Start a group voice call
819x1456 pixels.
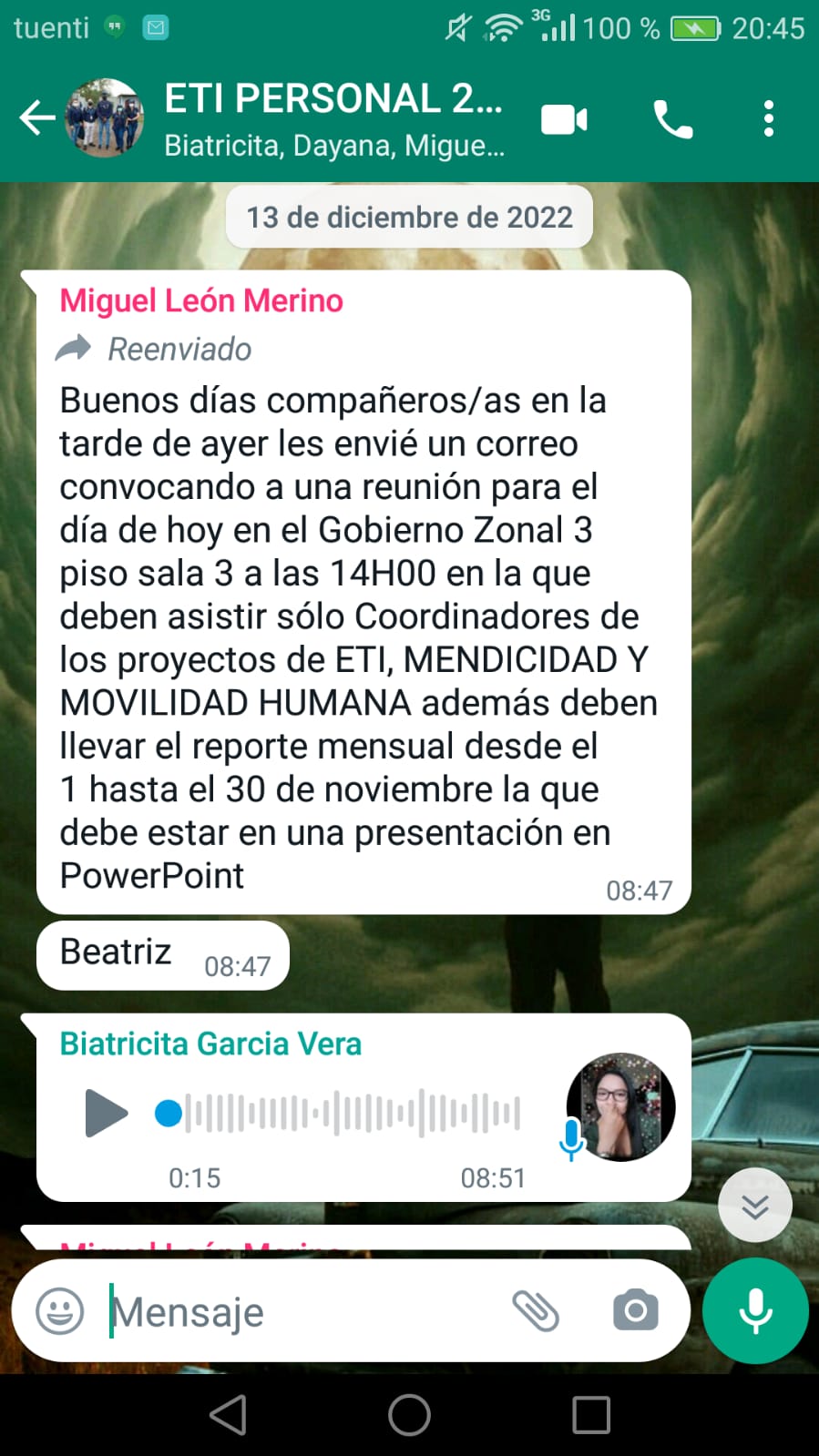(672, 119)
